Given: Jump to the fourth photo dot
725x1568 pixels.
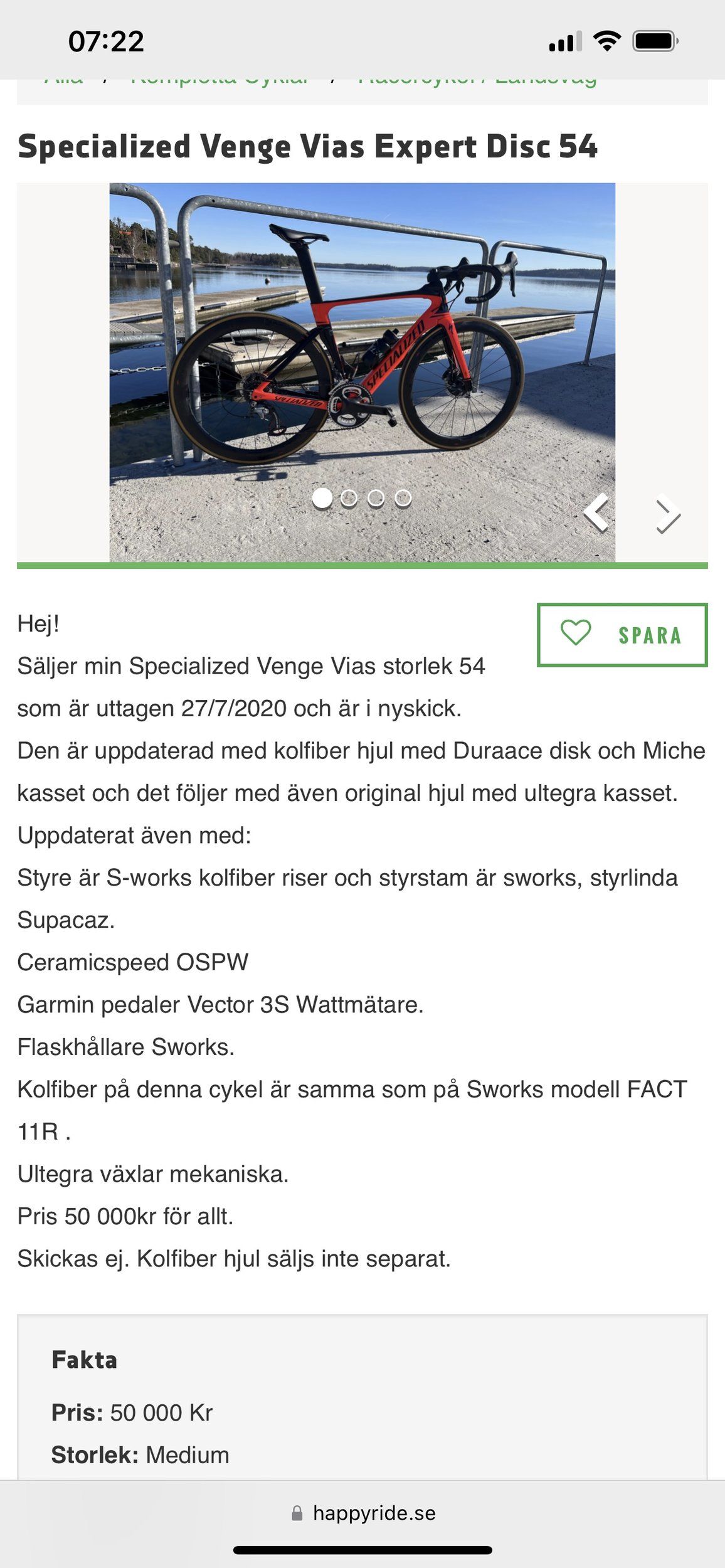Looking at the screenshot, I should point(403,499).
